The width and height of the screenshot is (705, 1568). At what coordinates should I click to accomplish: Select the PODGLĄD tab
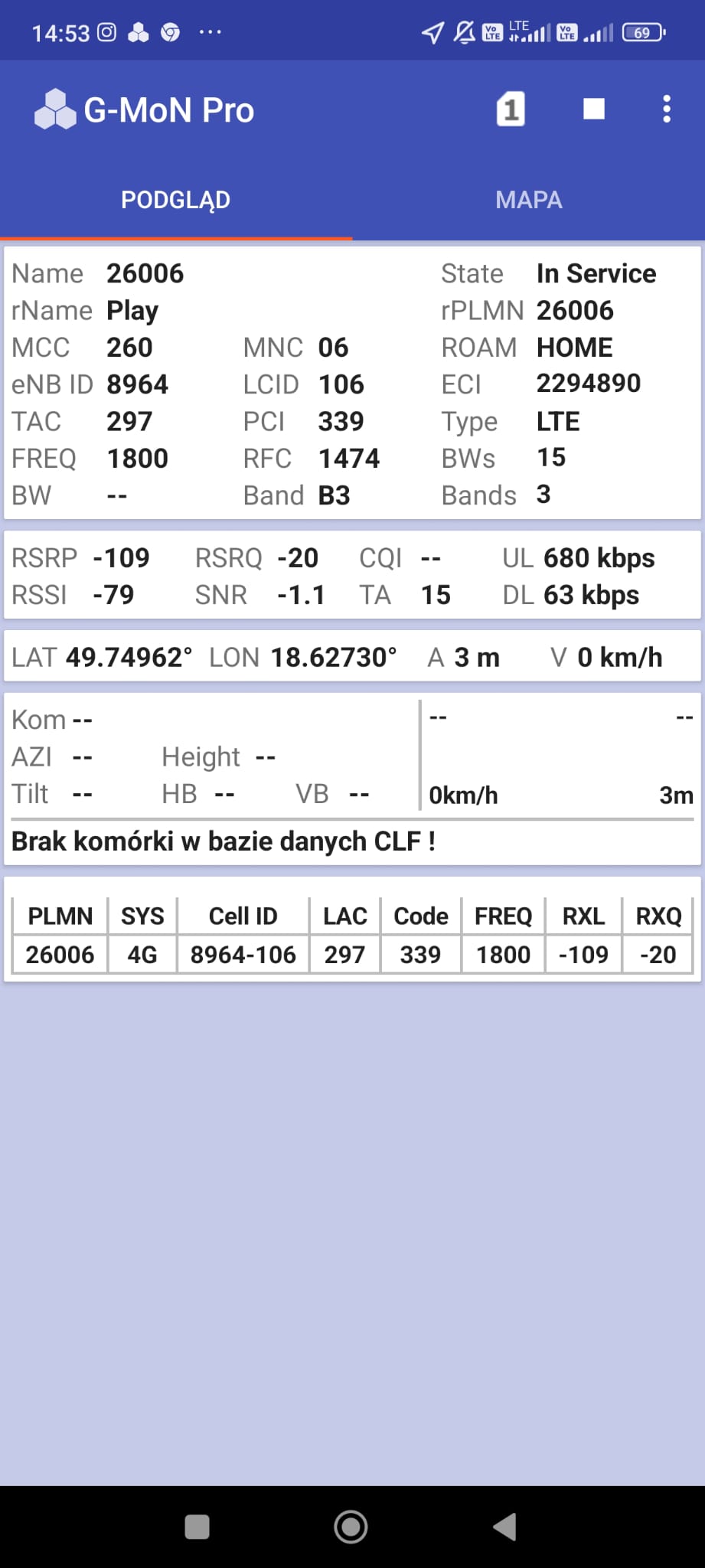pos(175,200)
